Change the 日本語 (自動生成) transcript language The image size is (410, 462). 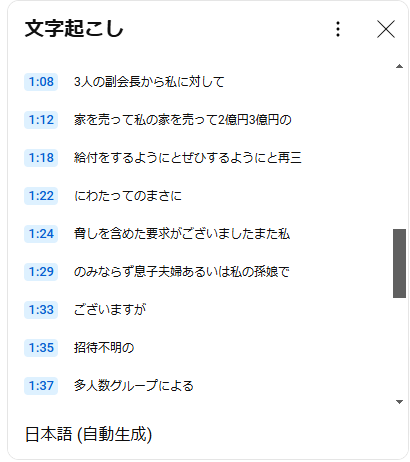(89, 434)
